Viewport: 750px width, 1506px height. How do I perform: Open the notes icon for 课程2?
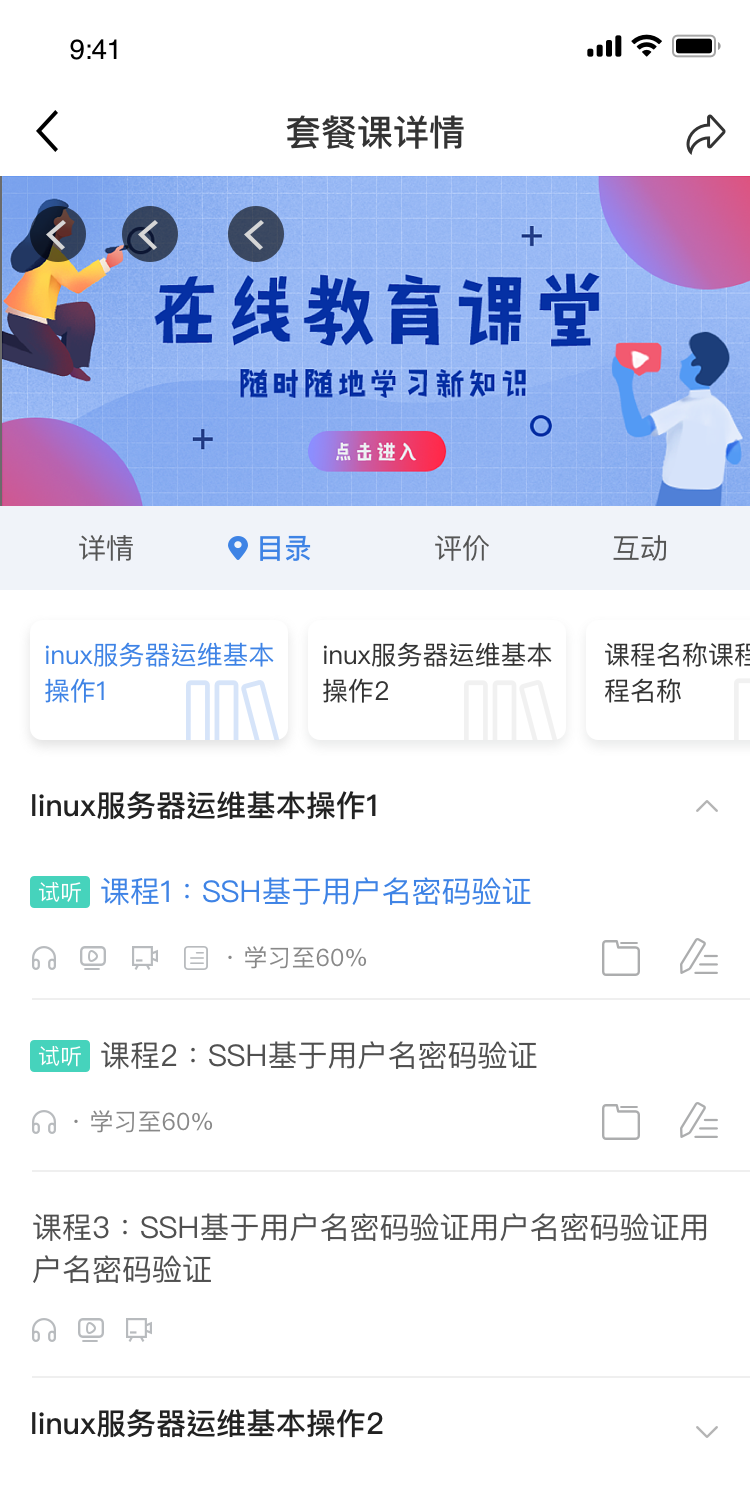(x=699, y=1122)
